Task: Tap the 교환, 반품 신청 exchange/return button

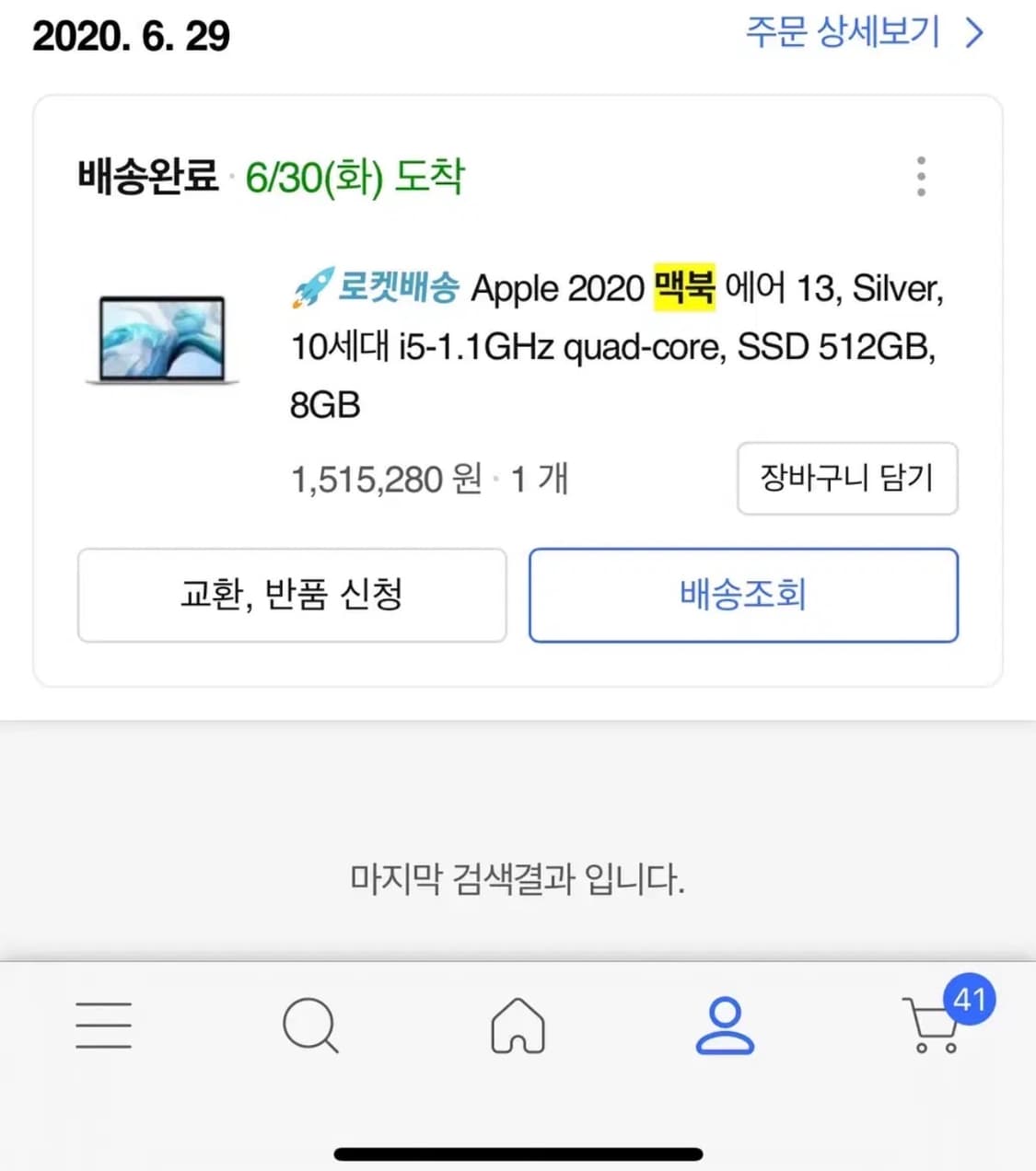Action: pyautogui.click(x=291, y=596)
